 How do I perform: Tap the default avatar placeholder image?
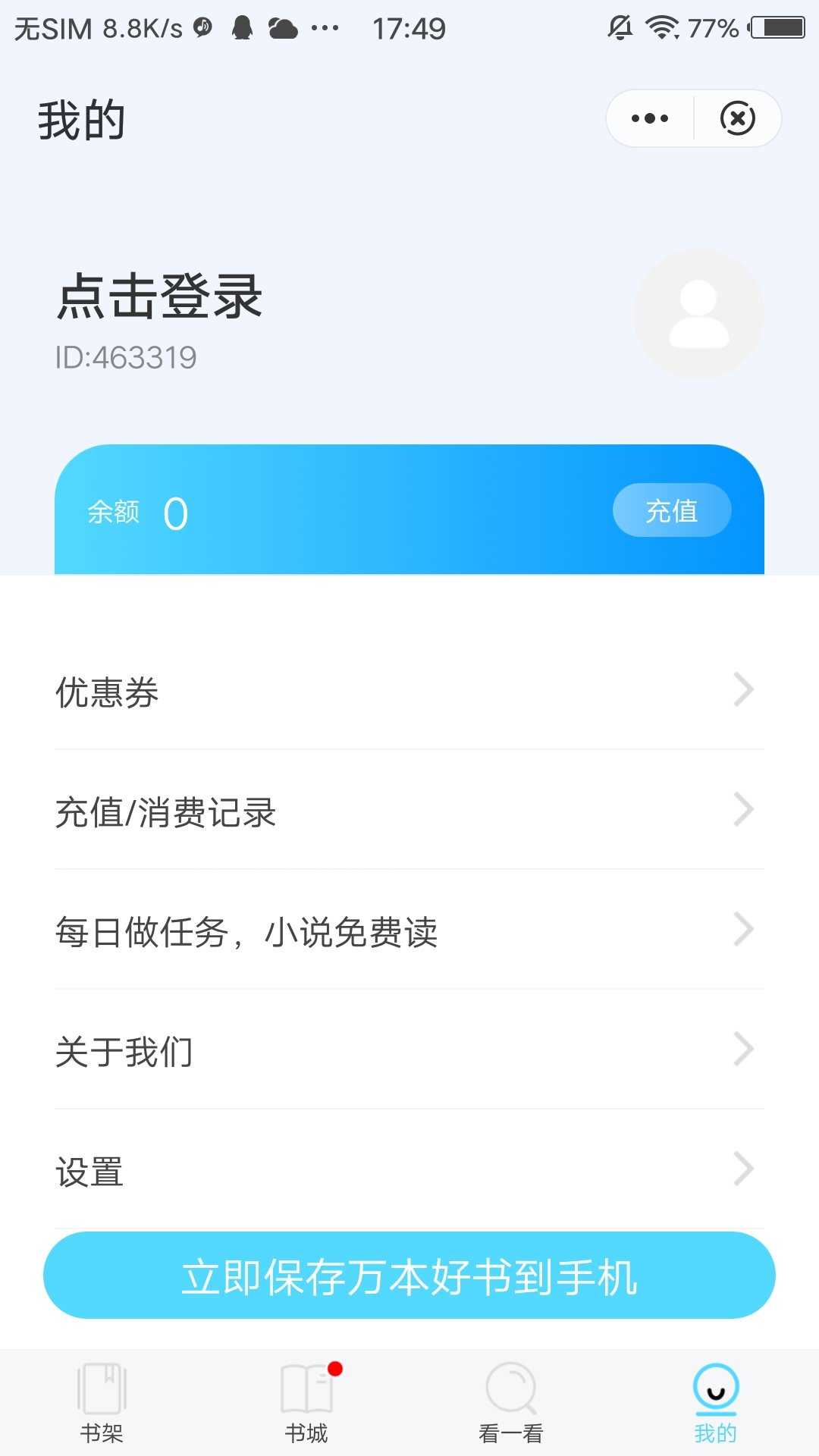click(x=699, y=313)
